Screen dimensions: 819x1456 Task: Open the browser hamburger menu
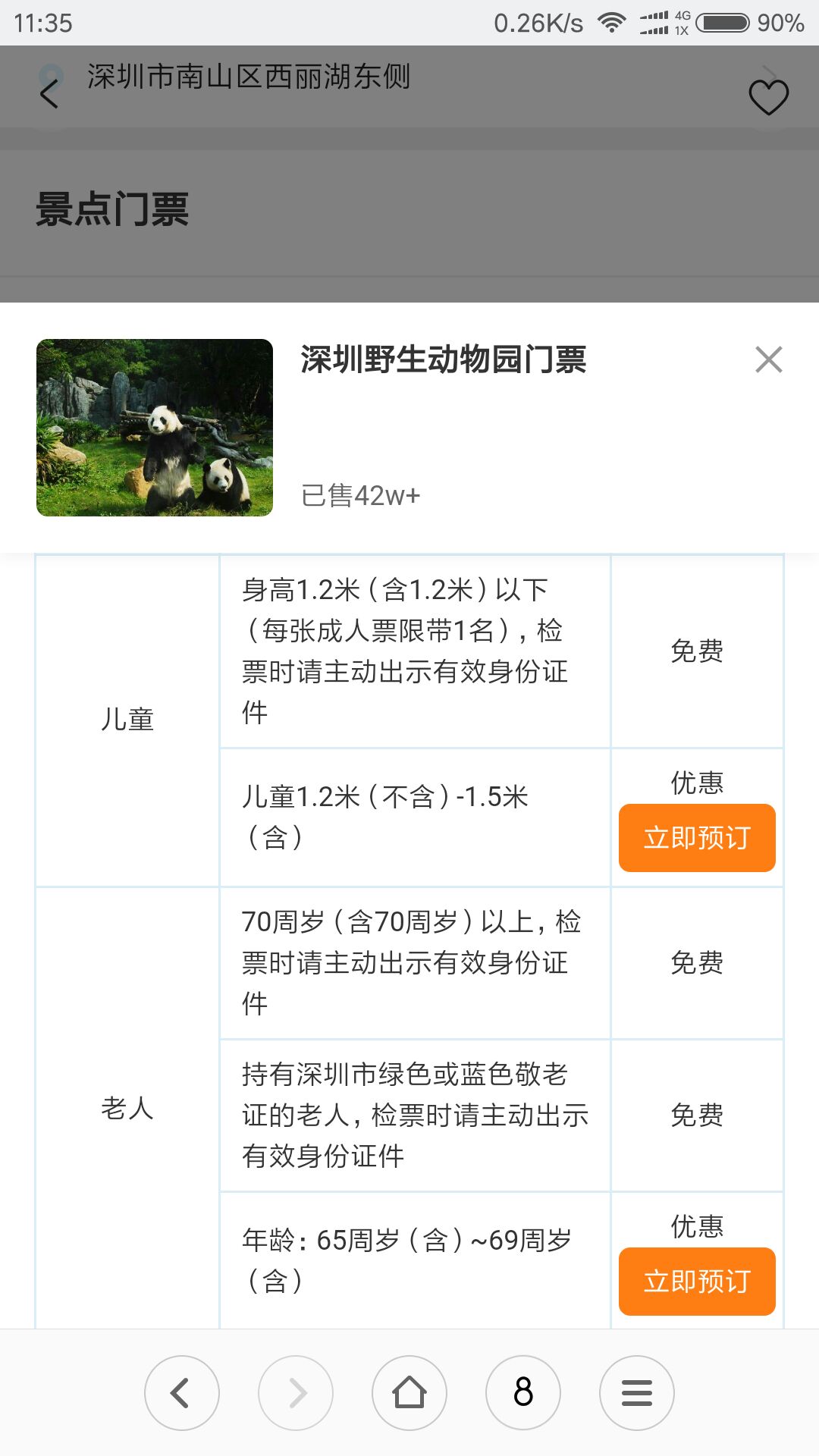(x=637, y=1393)
